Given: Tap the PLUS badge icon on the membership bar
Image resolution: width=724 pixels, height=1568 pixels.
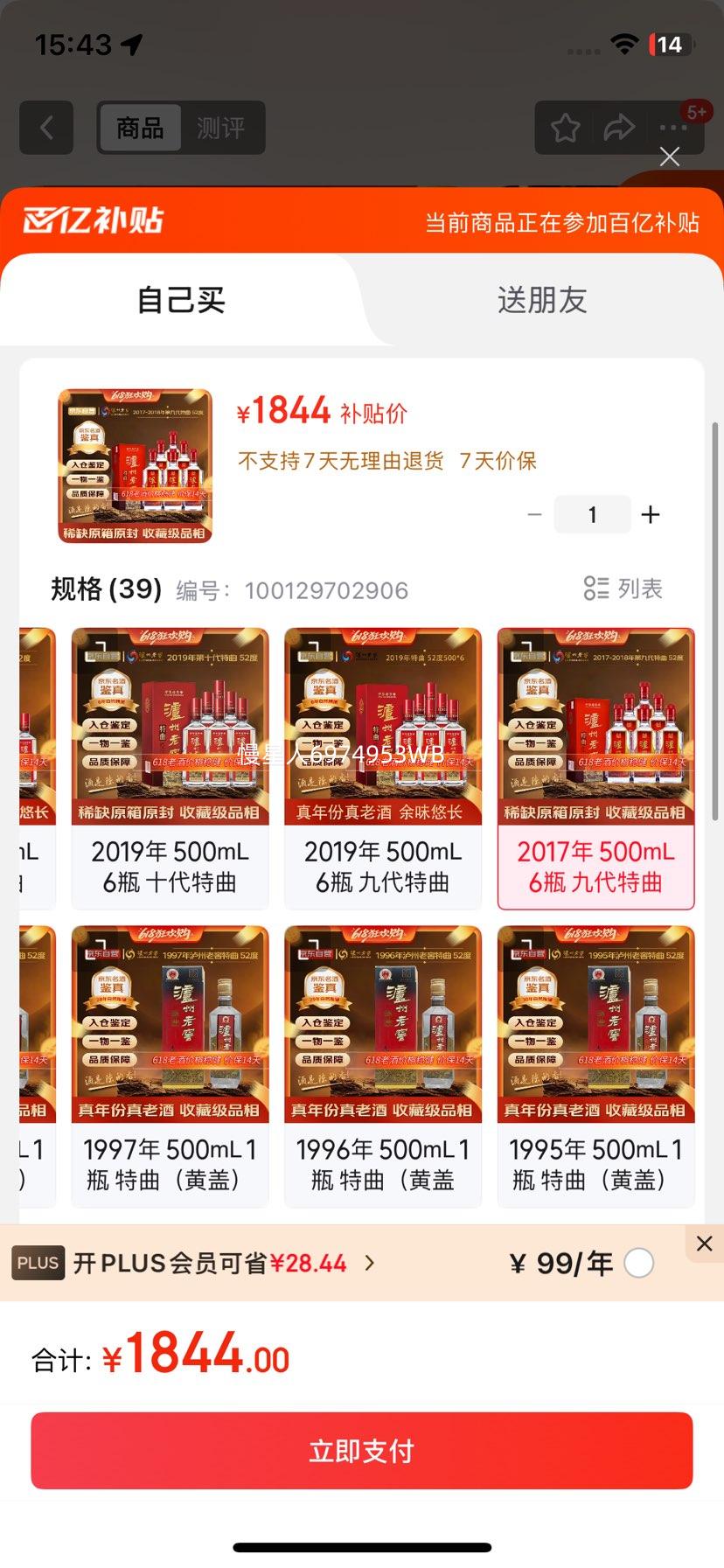Looking at the screenshot, I should click(38, 1263).
